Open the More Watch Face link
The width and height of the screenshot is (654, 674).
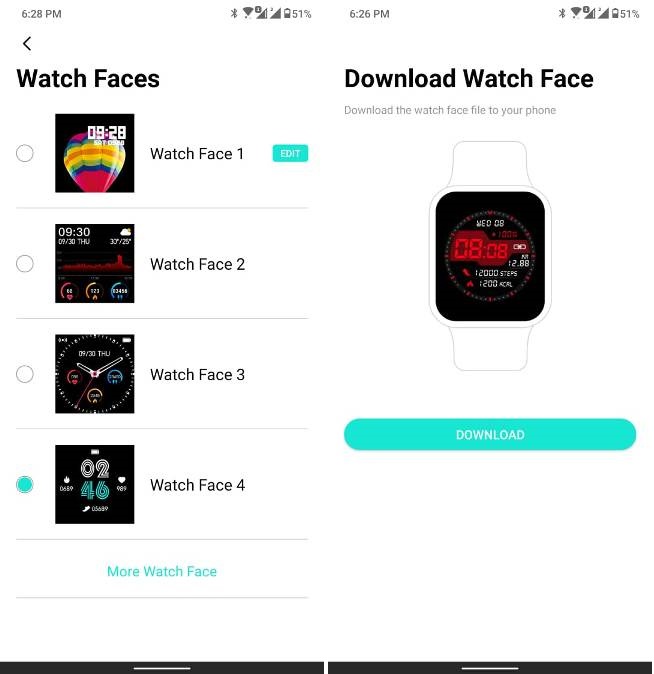[x=162, y=571]
